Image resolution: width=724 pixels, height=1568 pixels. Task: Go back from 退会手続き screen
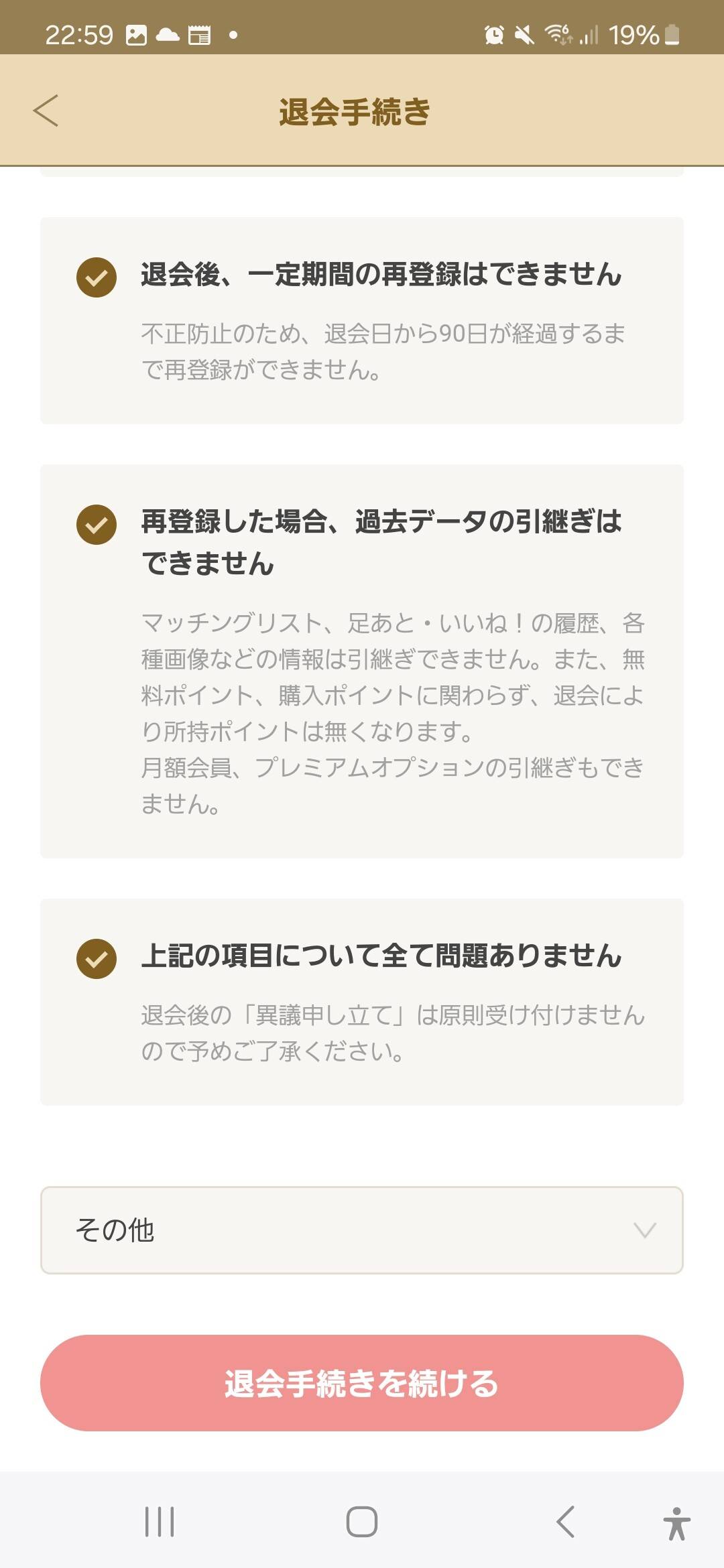pos(46,111)
